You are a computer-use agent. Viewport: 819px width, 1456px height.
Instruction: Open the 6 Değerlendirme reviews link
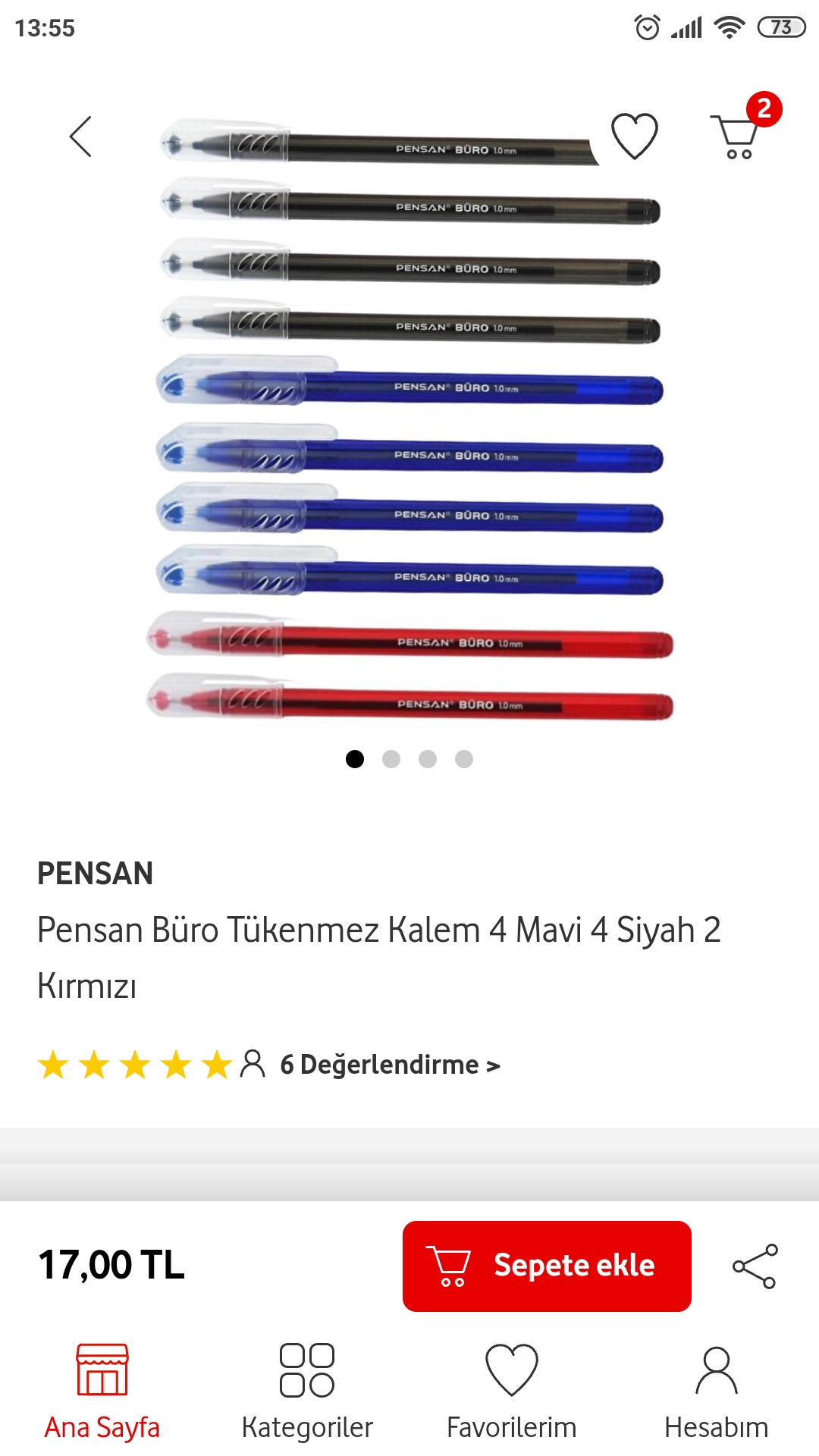point(390,1065)
